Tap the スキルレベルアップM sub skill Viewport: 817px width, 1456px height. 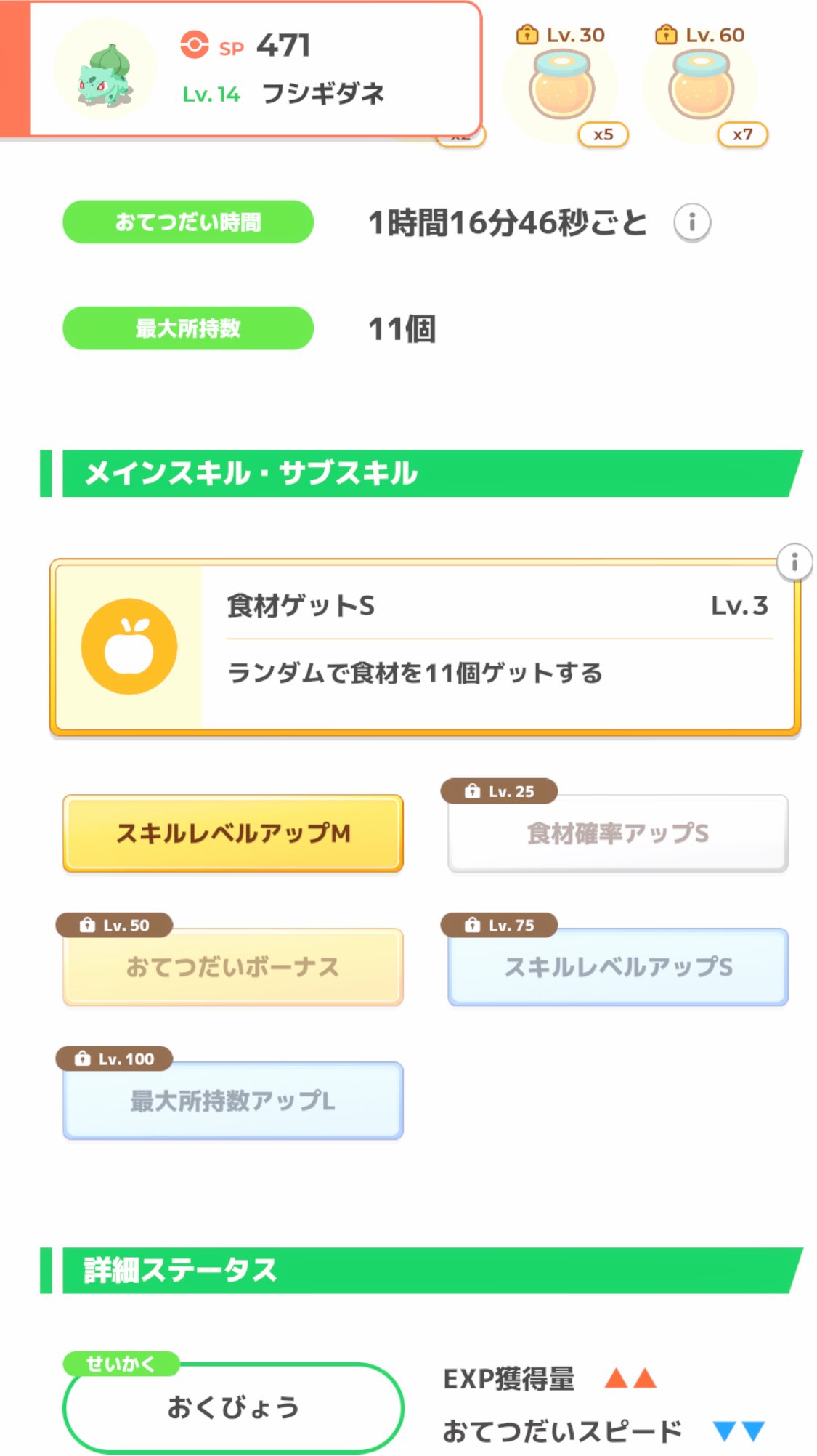pos(233,833)
